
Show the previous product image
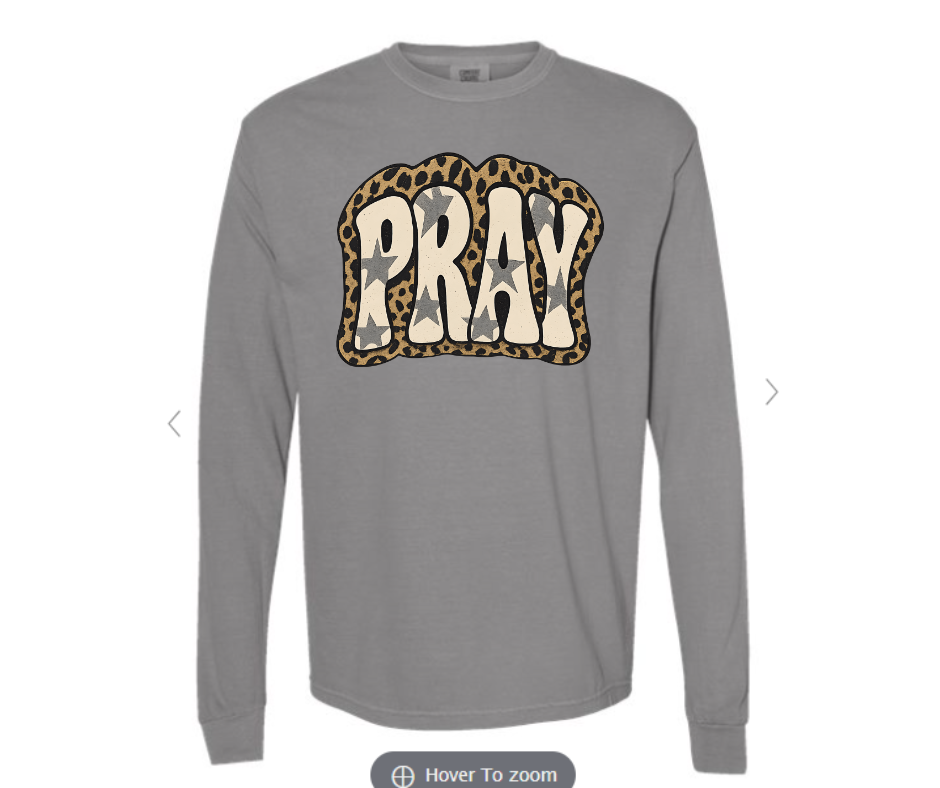pyautogui.click(x=174, y=424)
